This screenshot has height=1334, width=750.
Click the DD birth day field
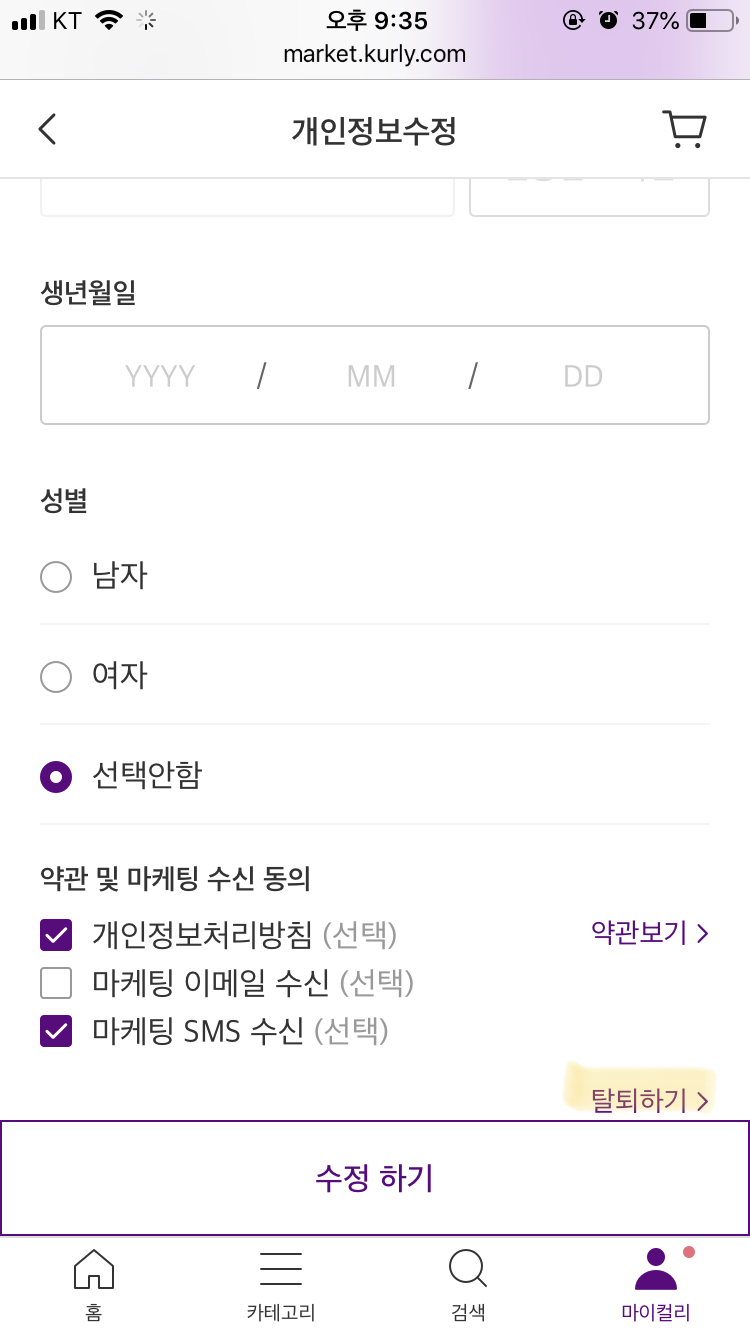click(582, 375)
